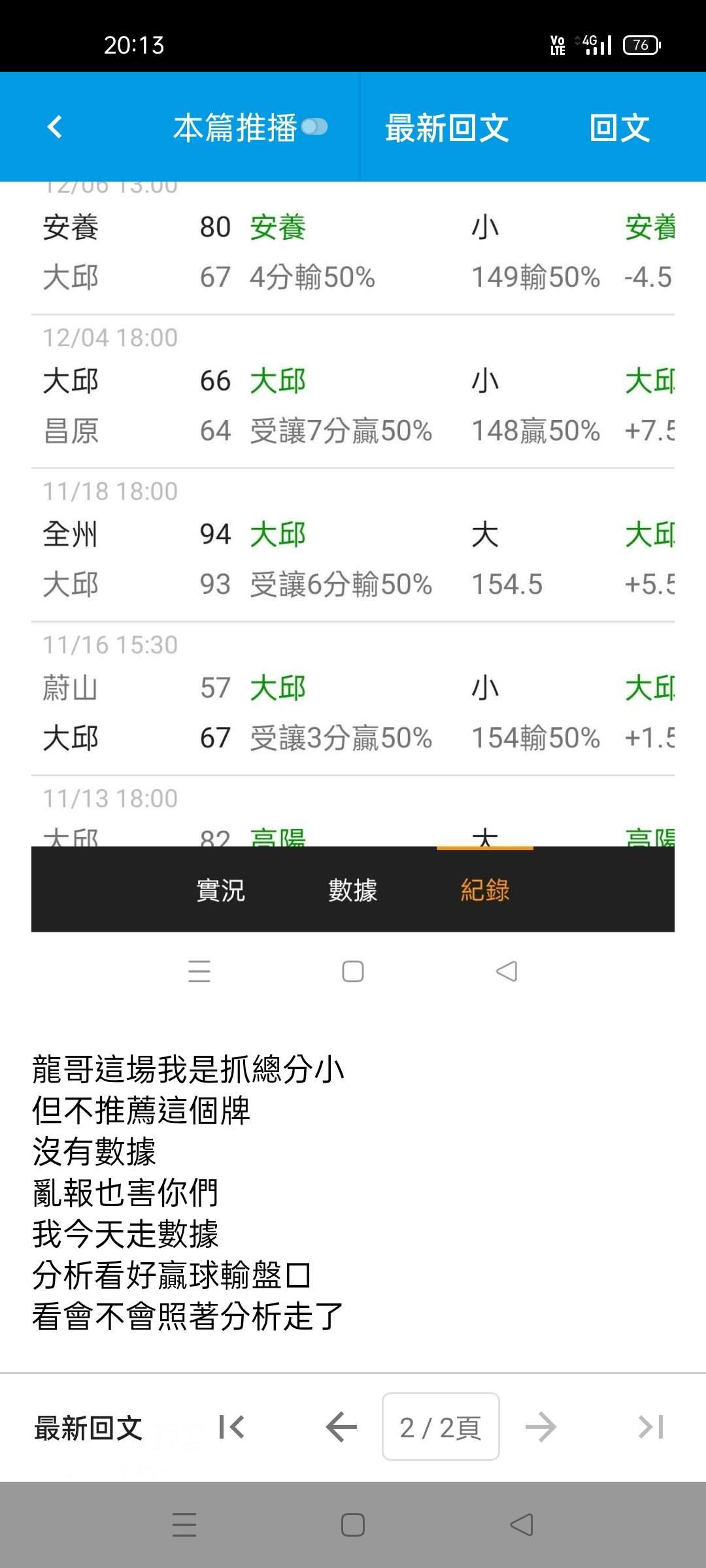Tap the system home button
706x1568 pixels.
tap(353, 1526)
